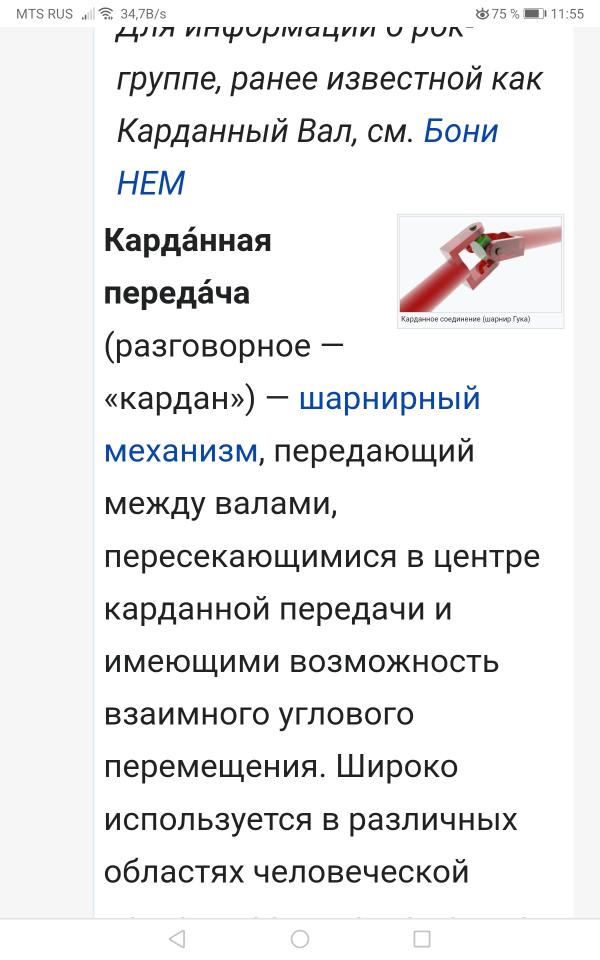600x960 pixels.
Task: Follow the шарнирный механизм link
Action: pyautogui.click(x=390, y=399)
